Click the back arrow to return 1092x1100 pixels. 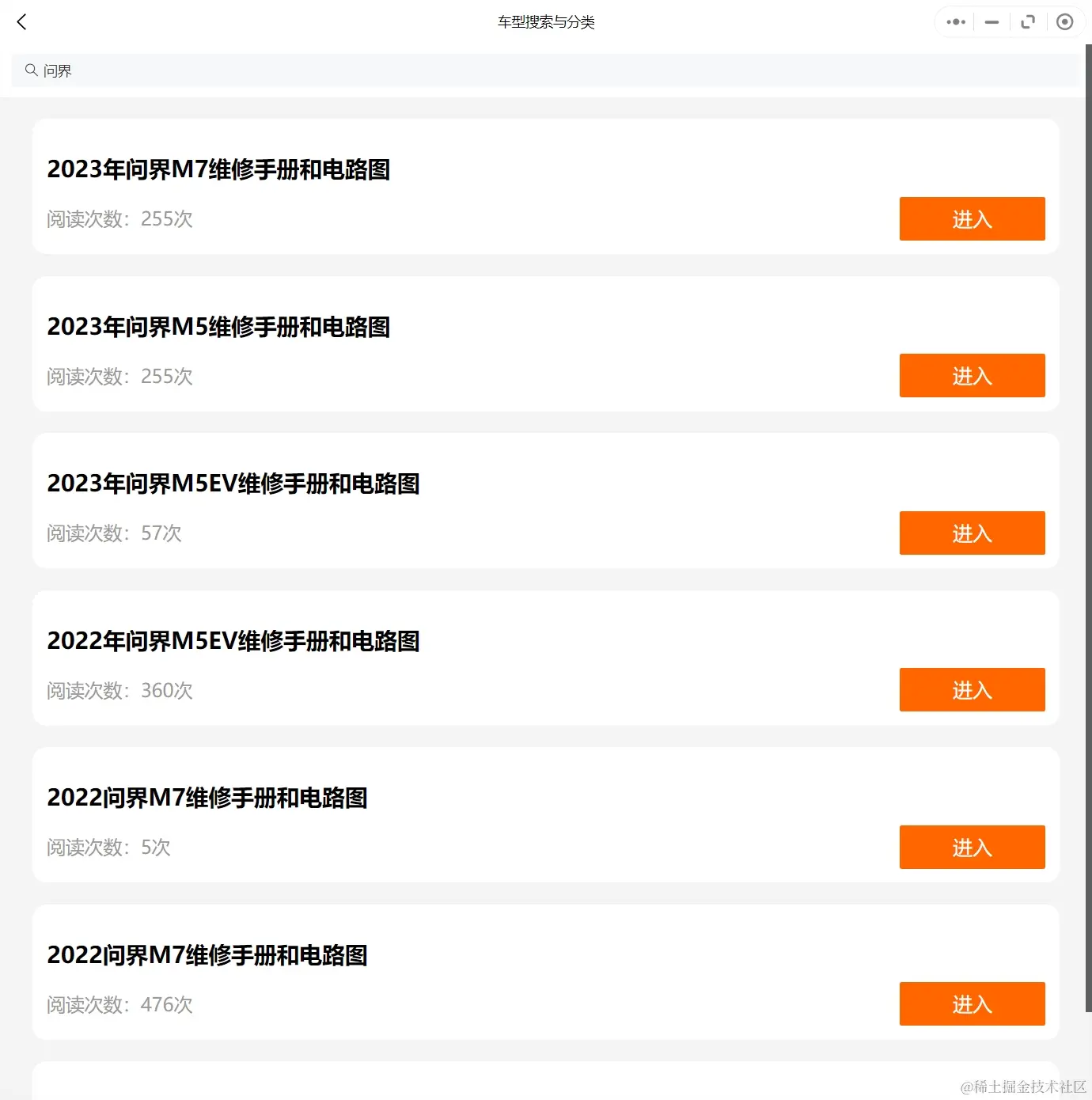(x=21, y=21)
